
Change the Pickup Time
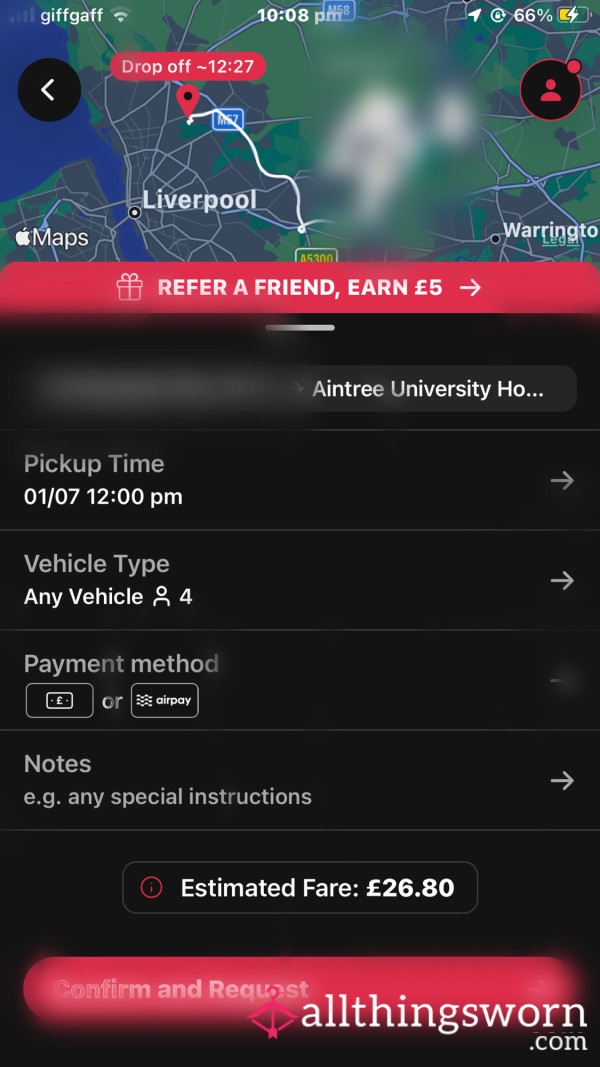(x=300, y=480)
